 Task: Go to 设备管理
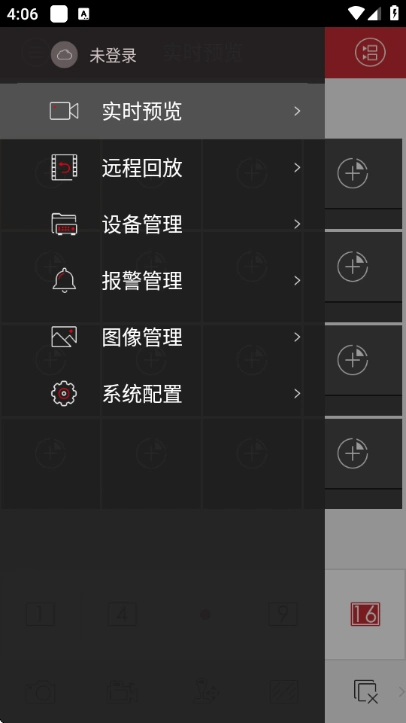click(162, 224)
